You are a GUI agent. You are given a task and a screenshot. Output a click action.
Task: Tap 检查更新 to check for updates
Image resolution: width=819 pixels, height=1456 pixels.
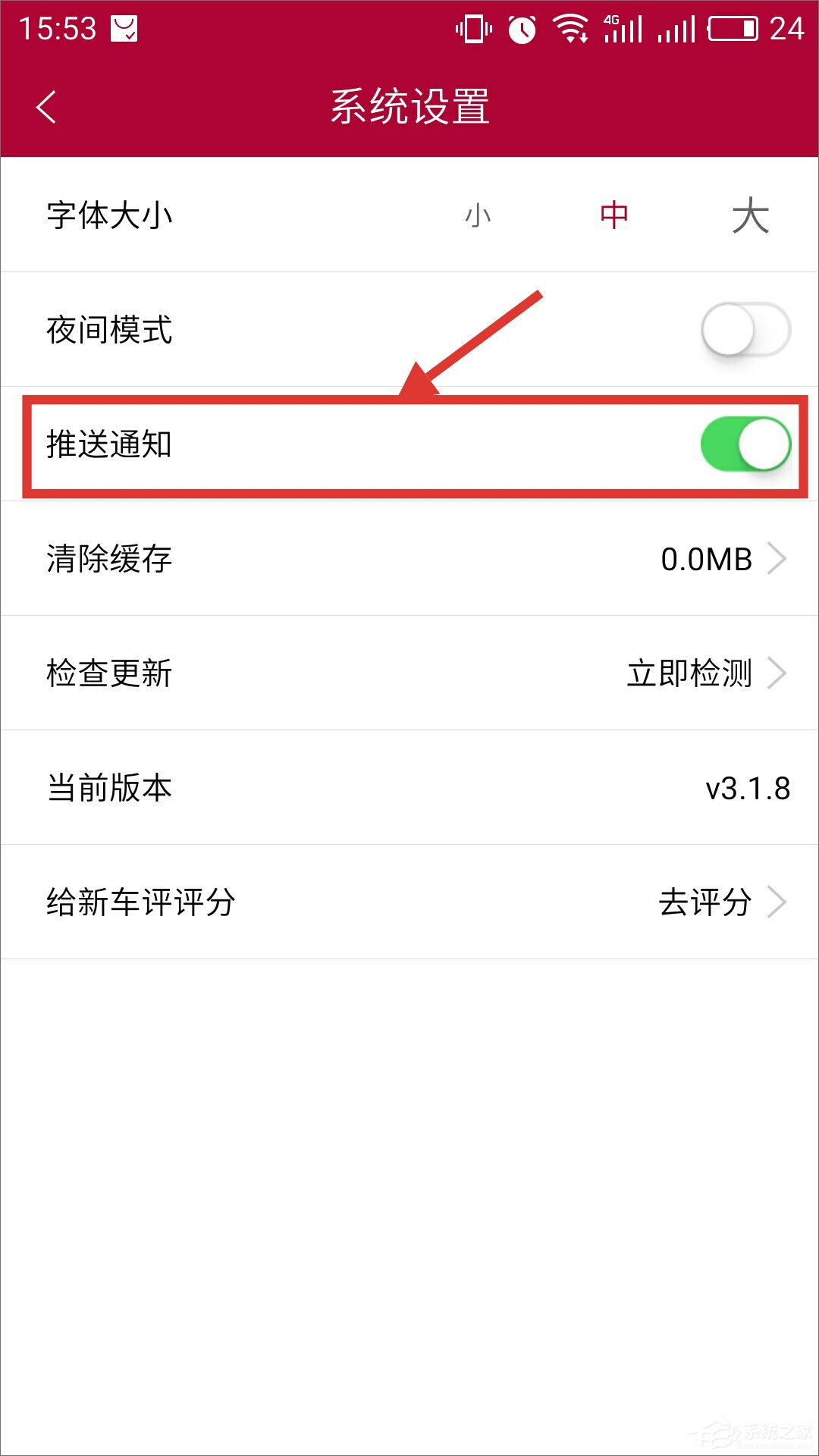(x=409, y=673)
